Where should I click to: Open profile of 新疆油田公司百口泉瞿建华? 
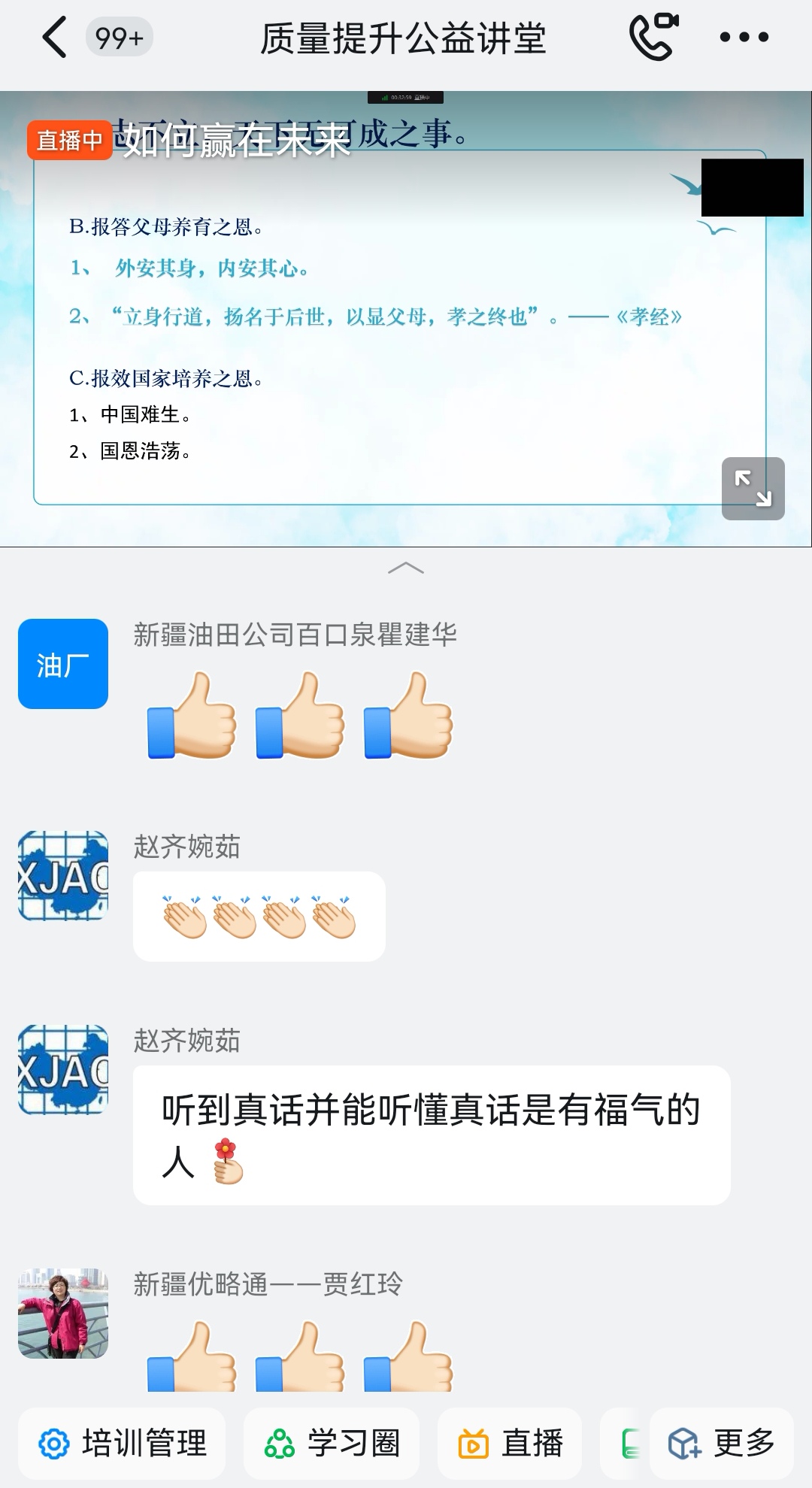63,664
